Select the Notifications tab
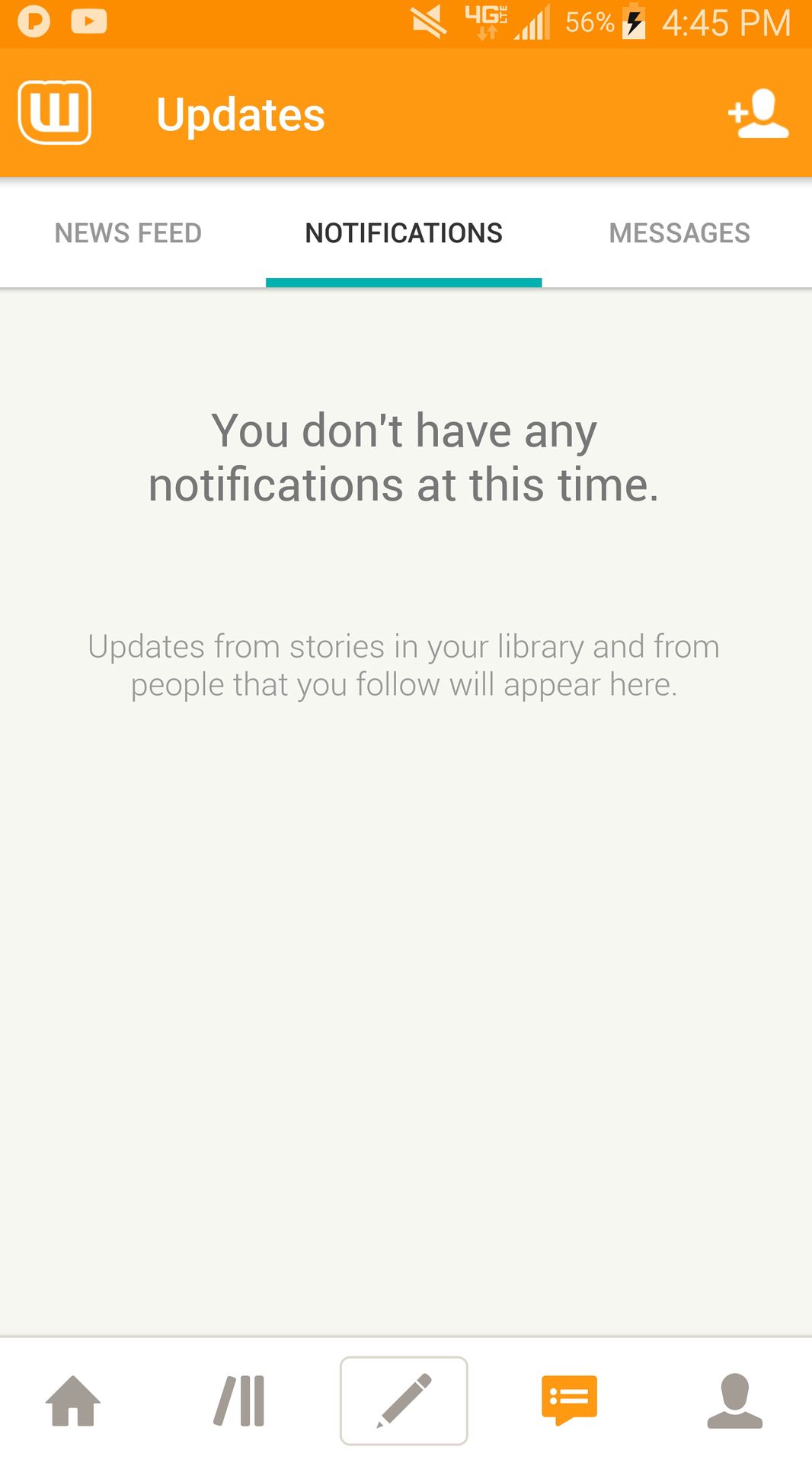 pyautogui.click(x=404, y=232)
